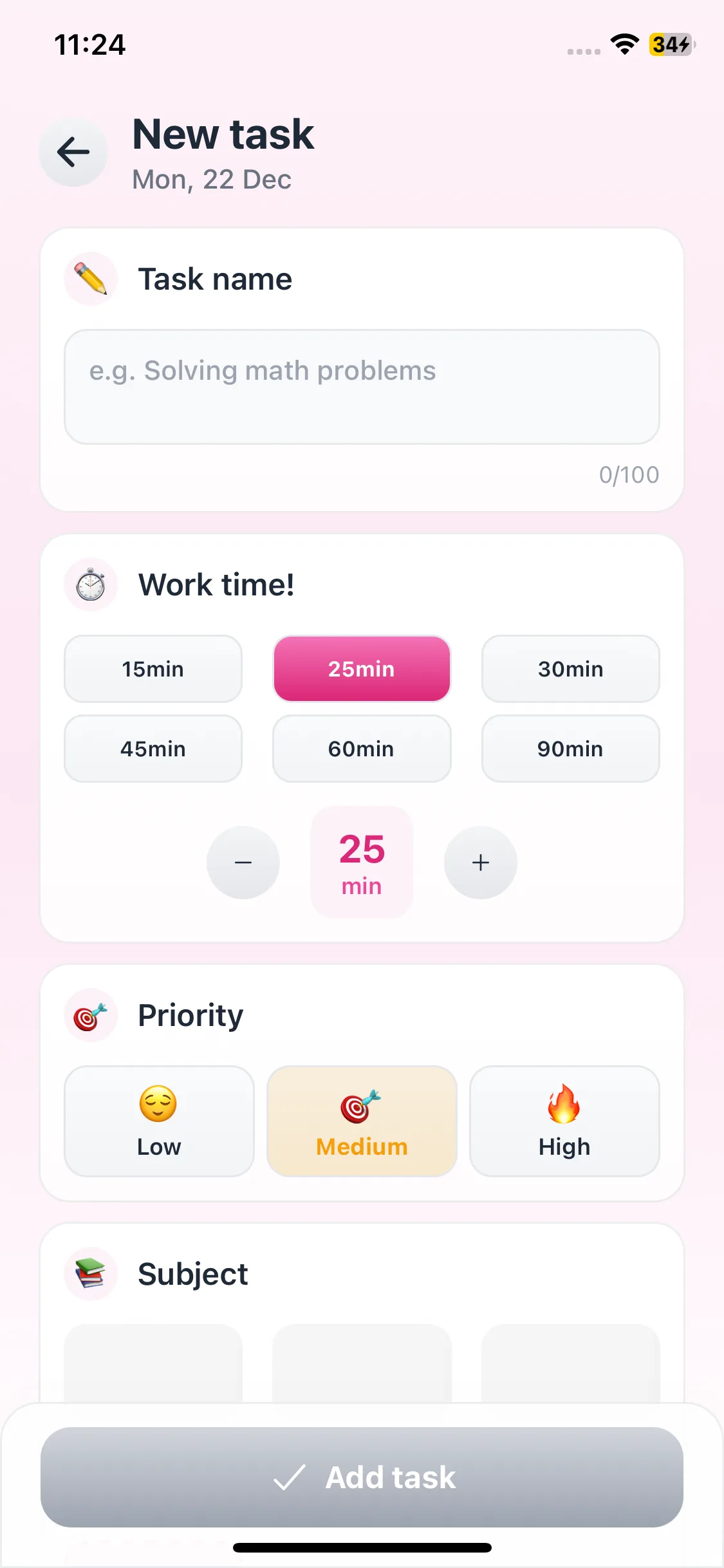The height and width of the screenshot is (1568, 724).
Task: Increase minutes with the plus button
Action: click(x=480, y=862)
